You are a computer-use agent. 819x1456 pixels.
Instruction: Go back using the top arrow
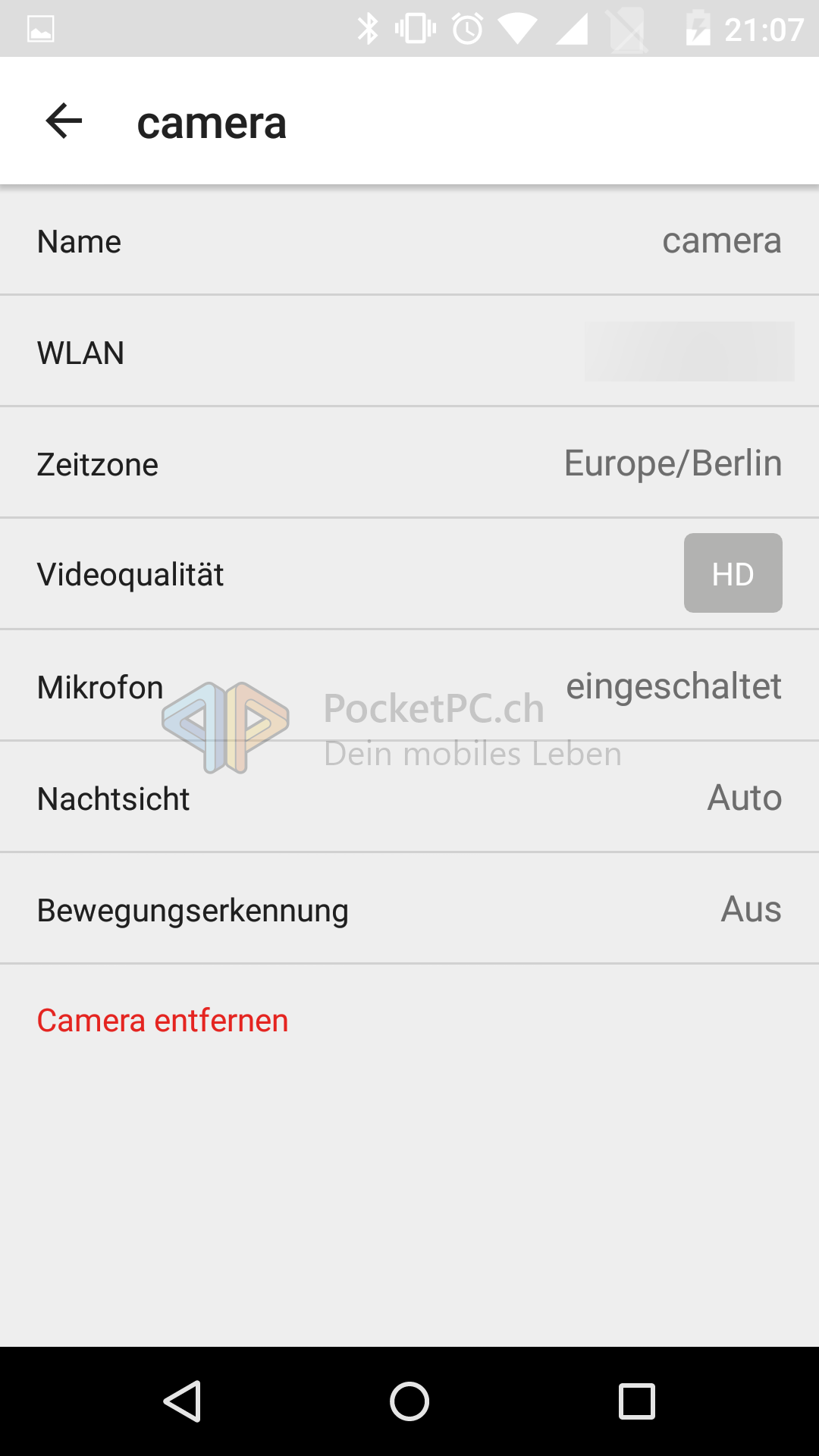64,121
